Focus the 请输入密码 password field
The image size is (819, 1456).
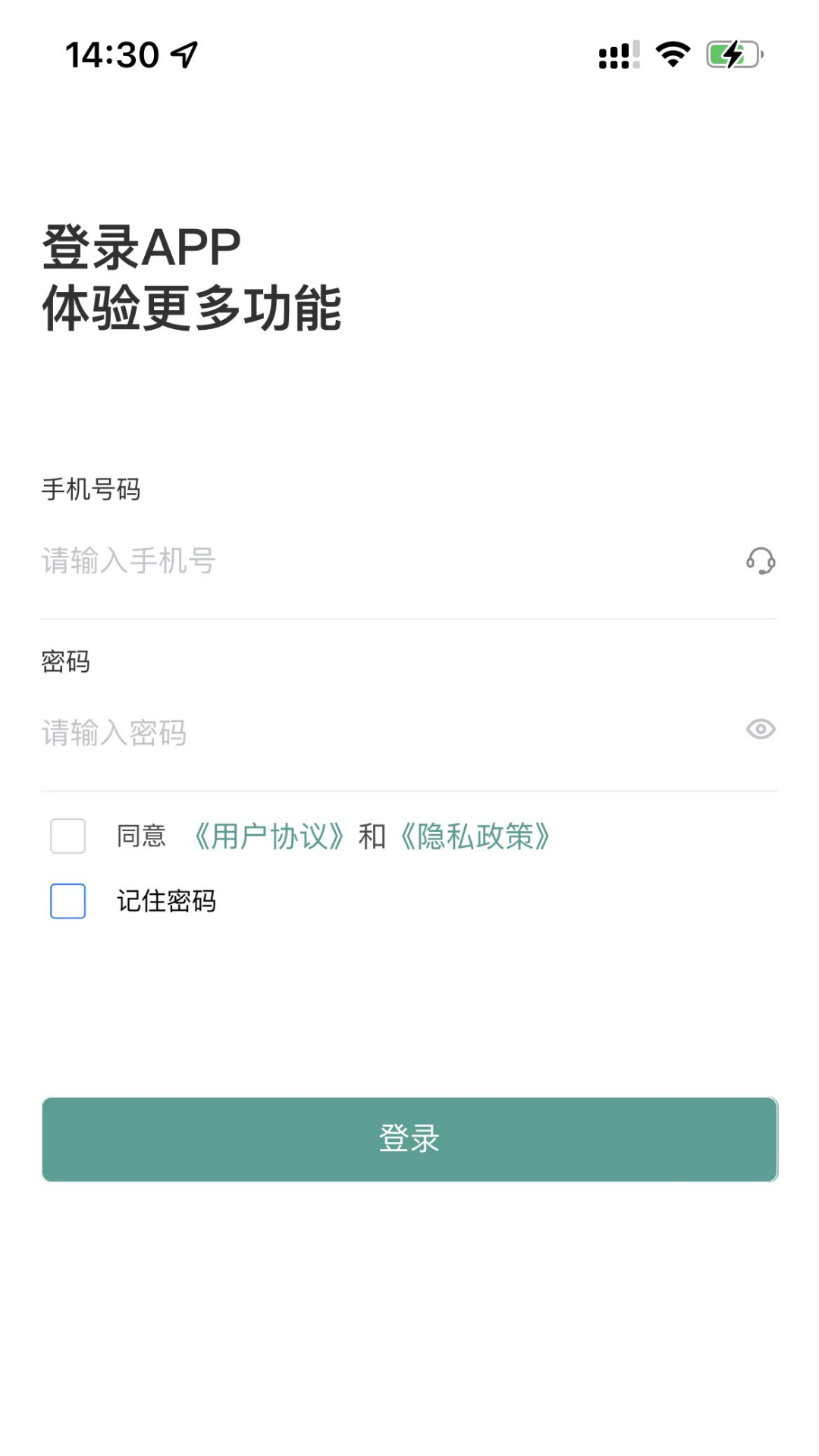[x=303, y=732]
